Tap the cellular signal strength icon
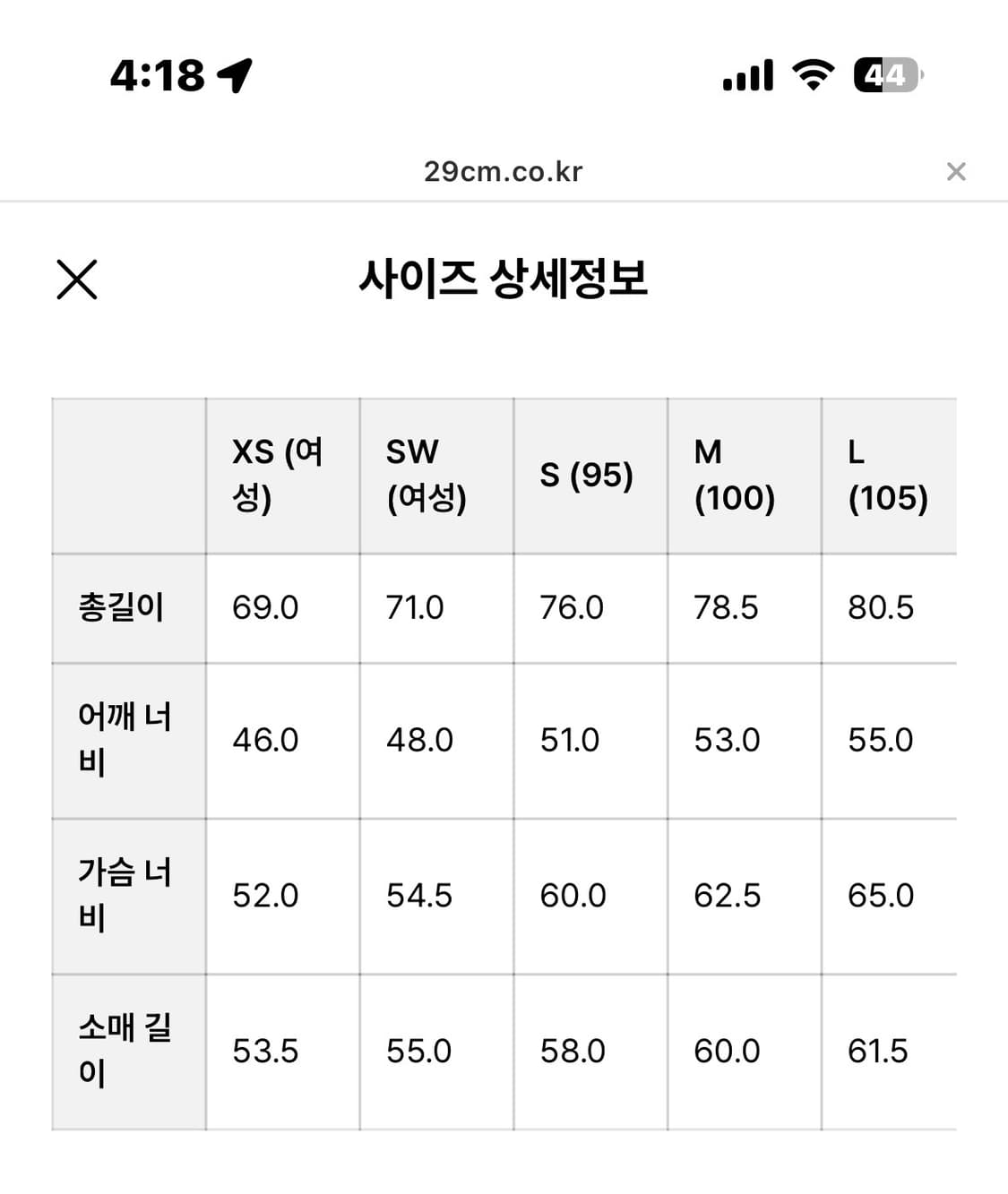Viewport: 1008px width, 1194px height. (749, 76)
